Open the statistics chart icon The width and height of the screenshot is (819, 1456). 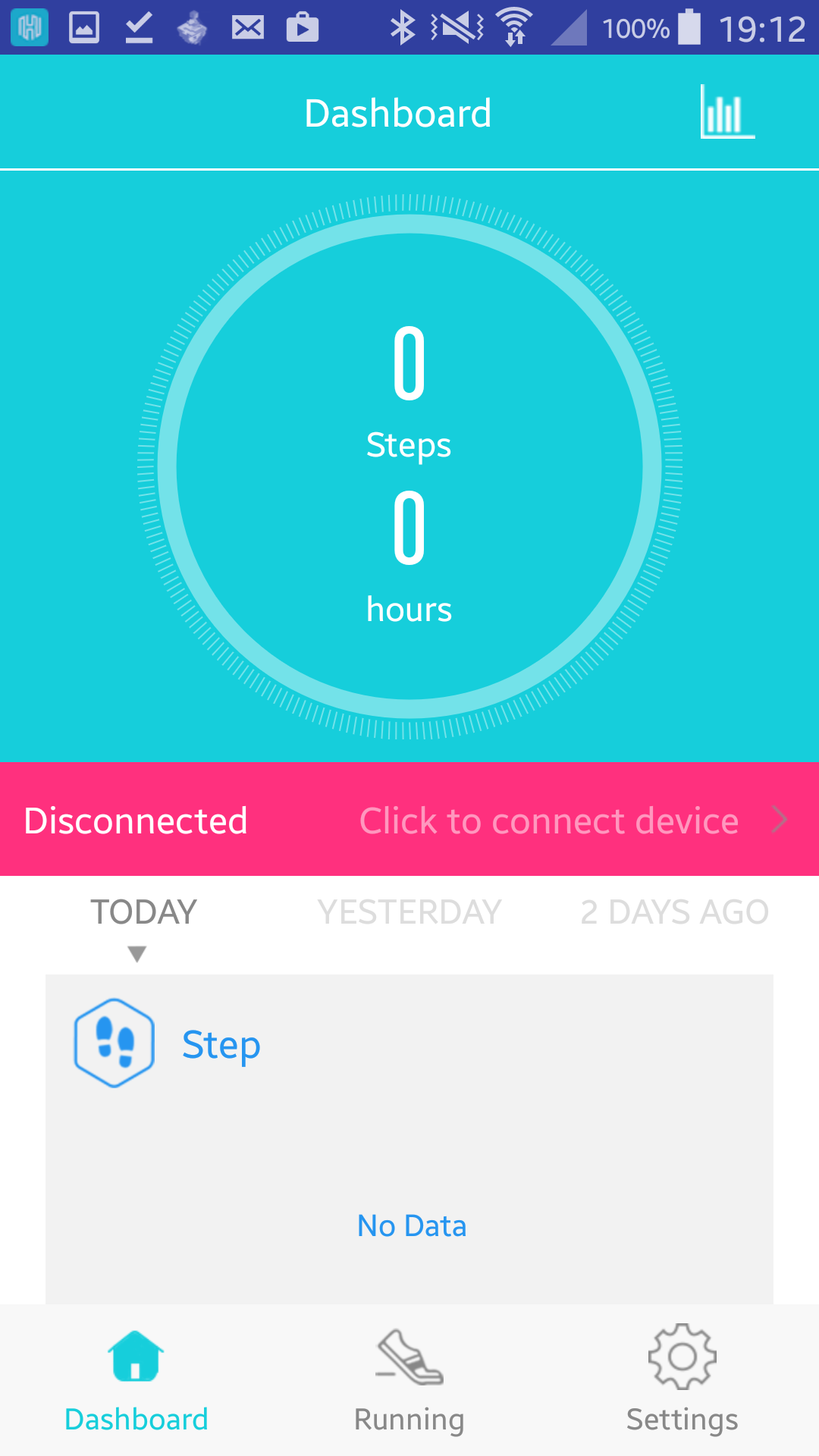(x=727, y=111)
